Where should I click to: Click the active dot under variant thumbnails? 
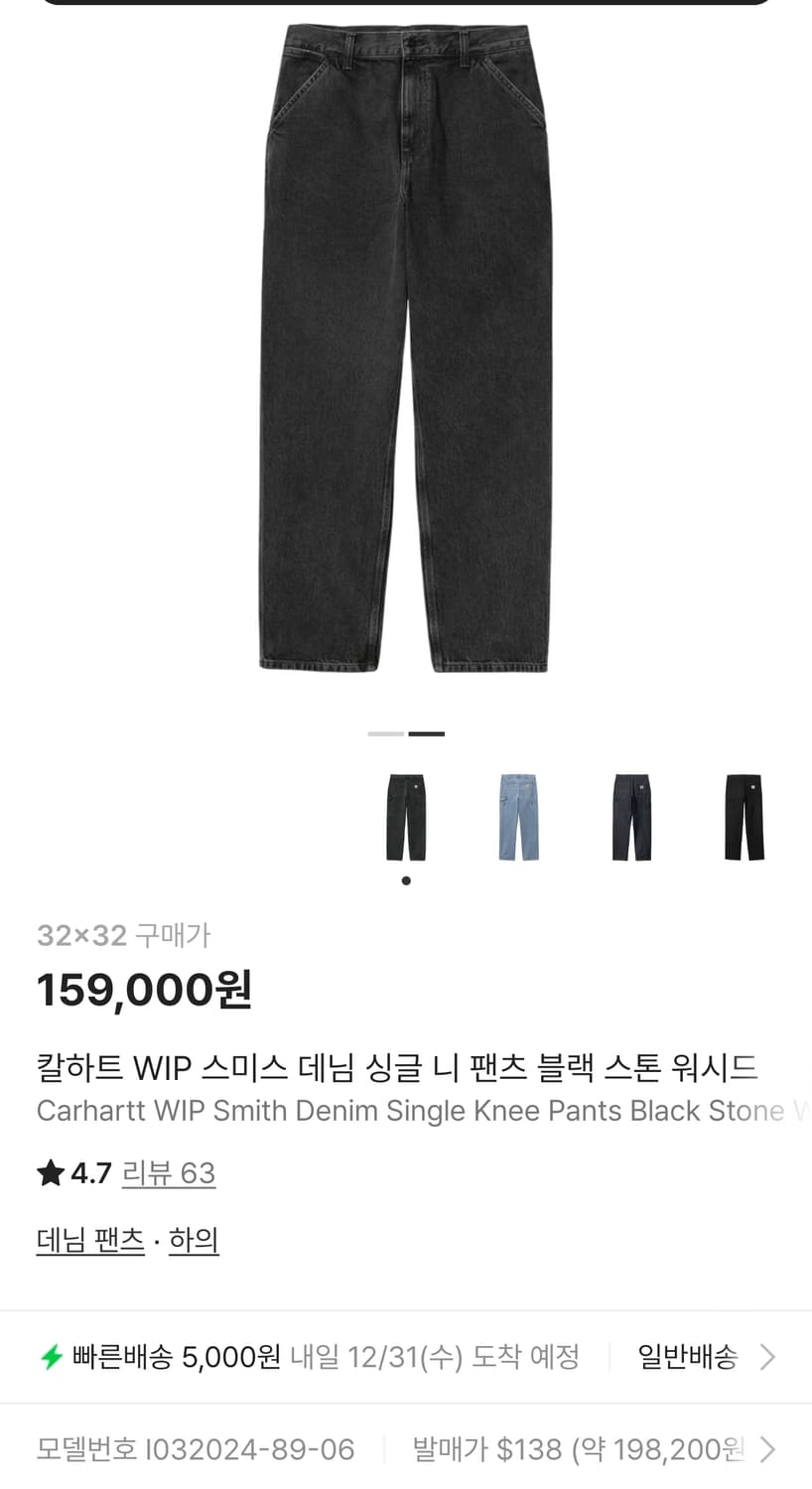point(407,880)
